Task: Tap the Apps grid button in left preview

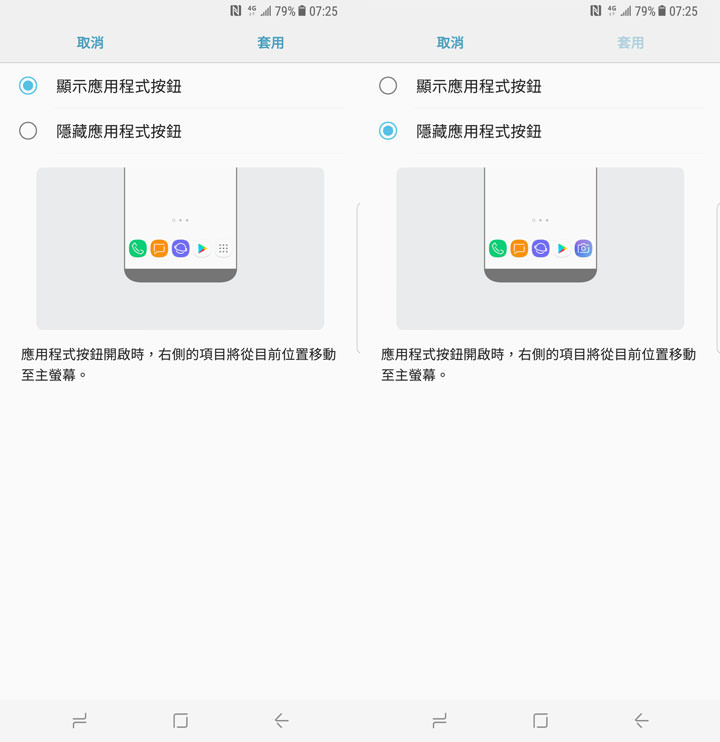Action: tap(222, 248)
